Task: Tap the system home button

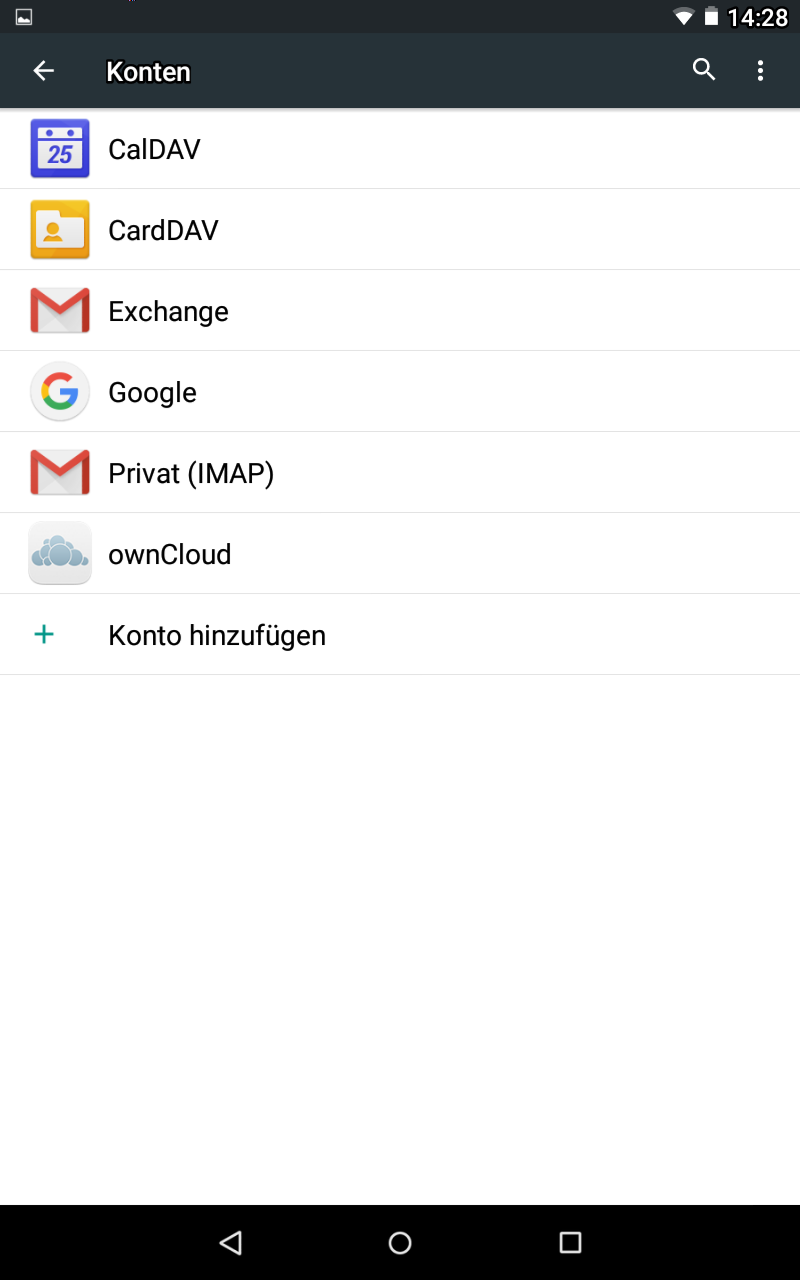Action: [400, 1243]
